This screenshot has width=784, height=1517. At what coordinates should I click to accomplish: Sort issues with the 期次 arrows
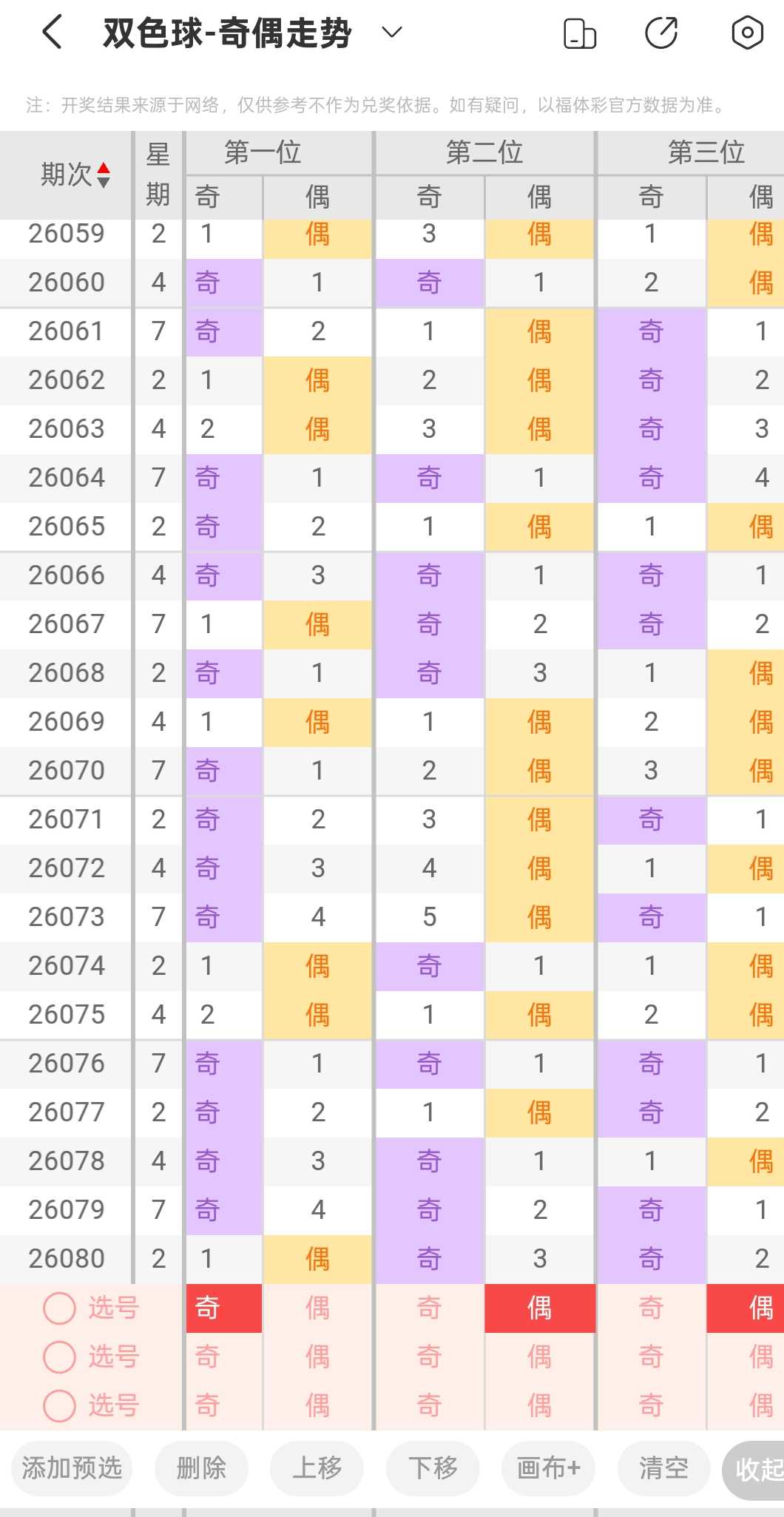click(x=104, y=175)
